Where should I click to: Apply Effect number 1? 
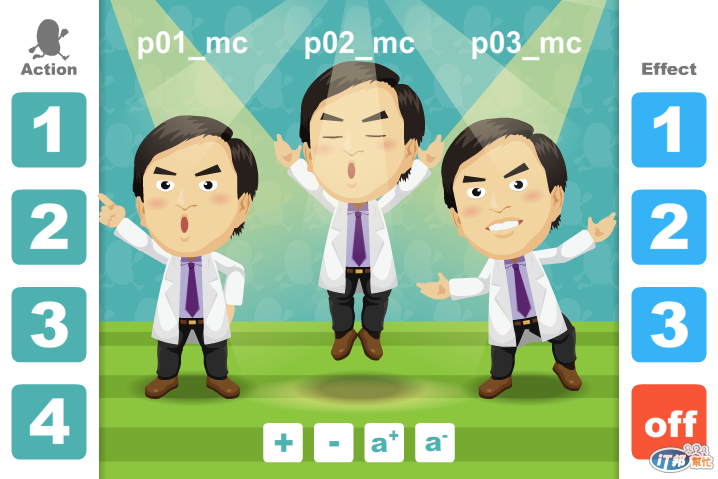[669, 130]
